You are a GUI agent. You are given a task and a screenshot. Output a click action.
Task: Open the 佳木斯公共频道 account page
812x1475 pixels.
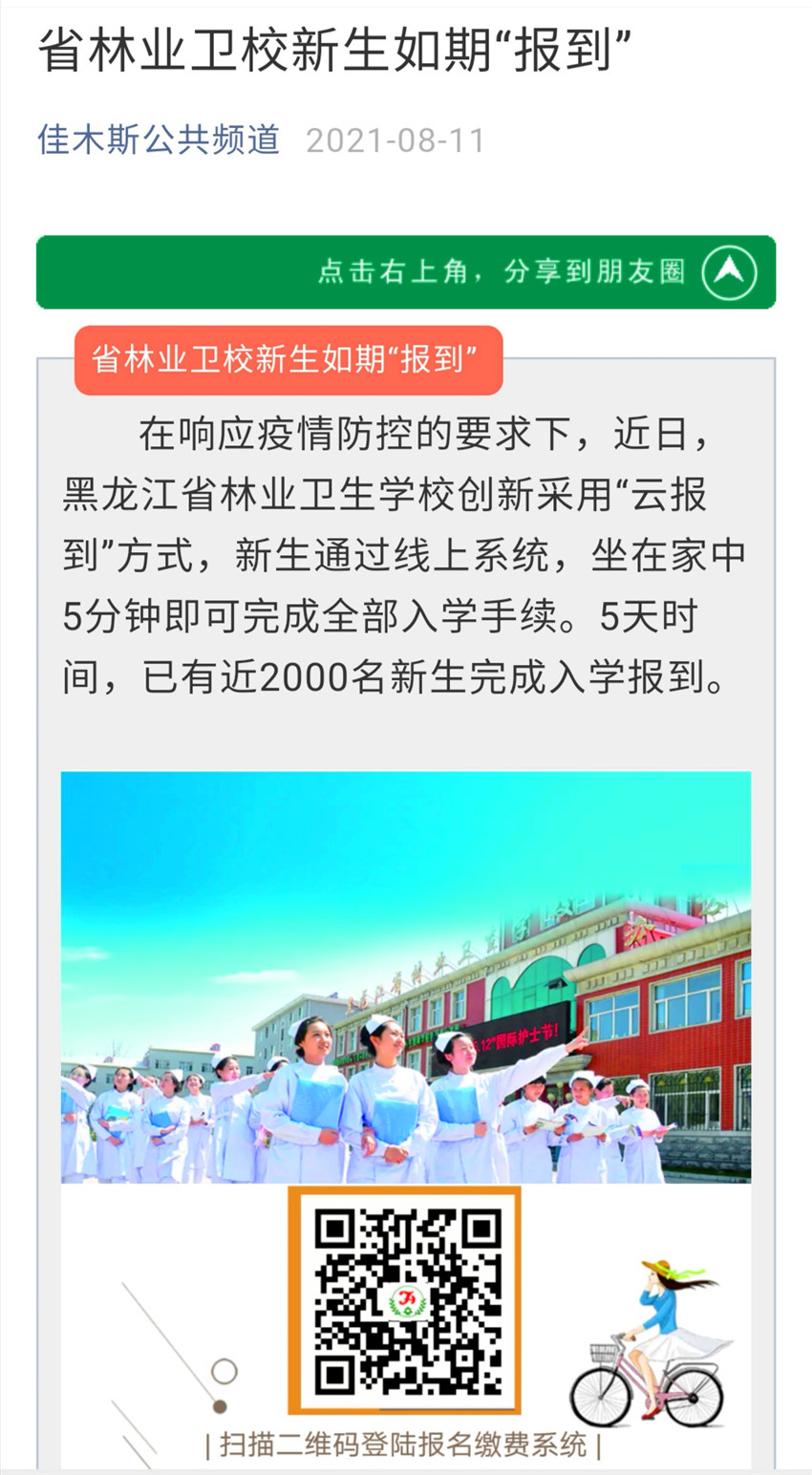click(159, 139)
